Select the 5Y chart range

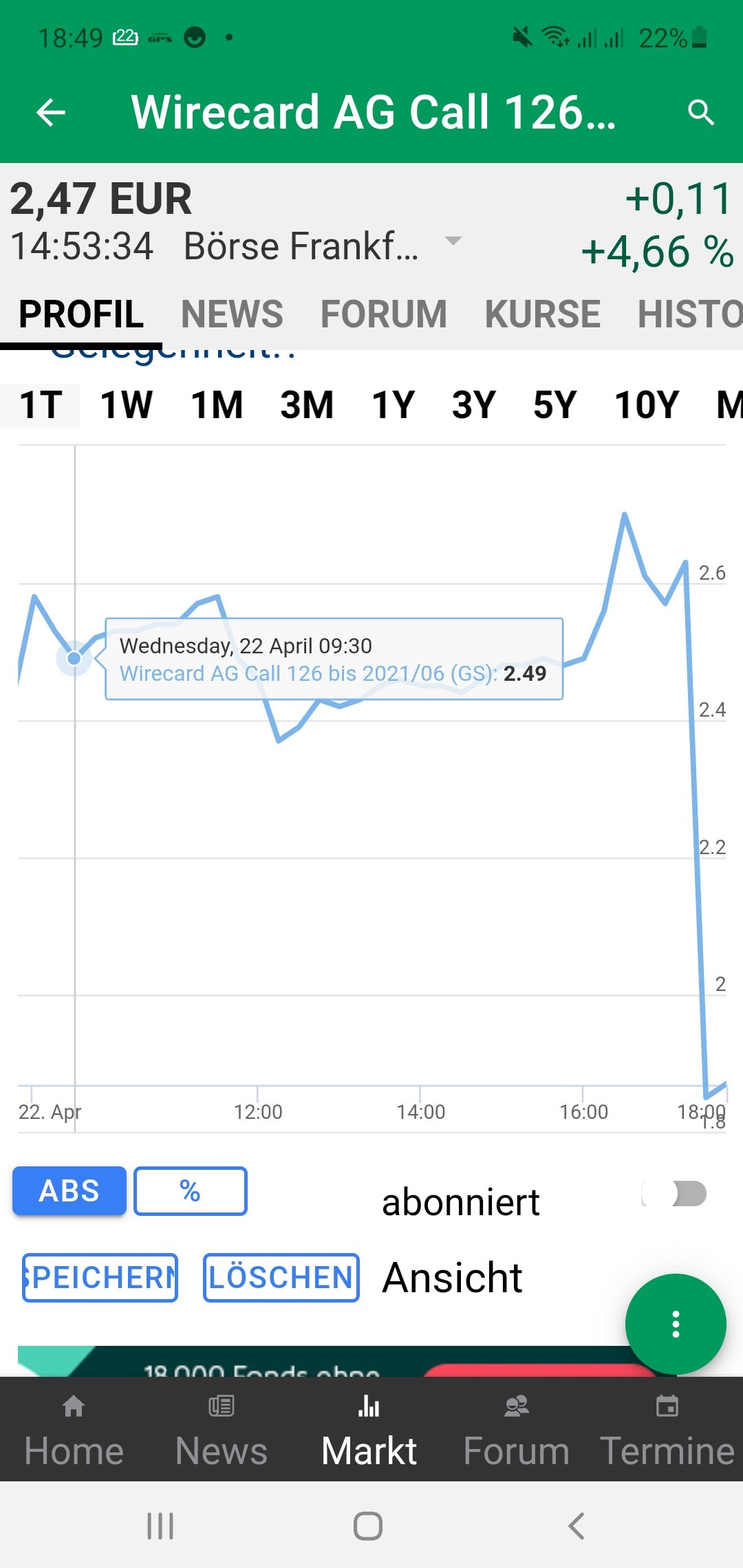click(554, 404)
